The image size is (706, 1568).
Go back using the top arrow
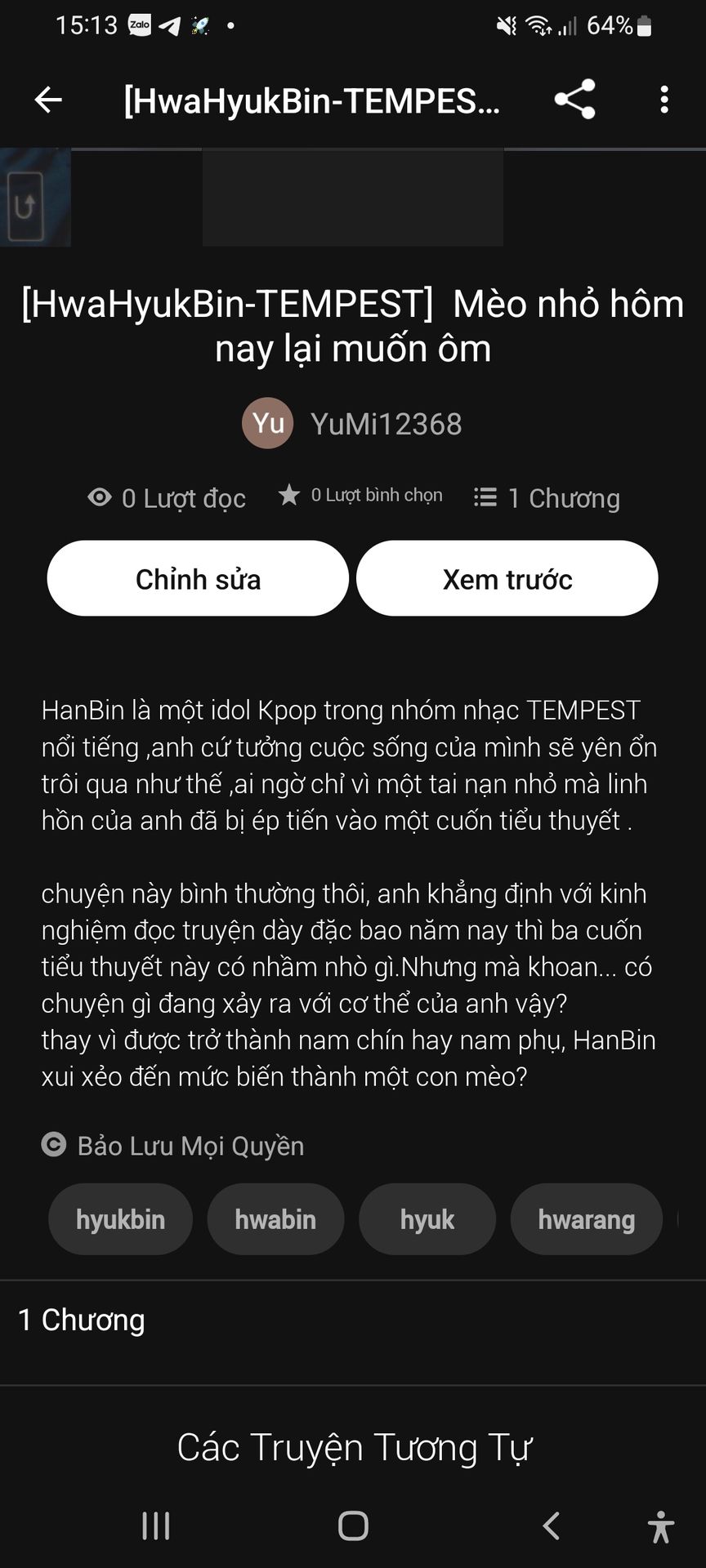(x=48, y=100)
